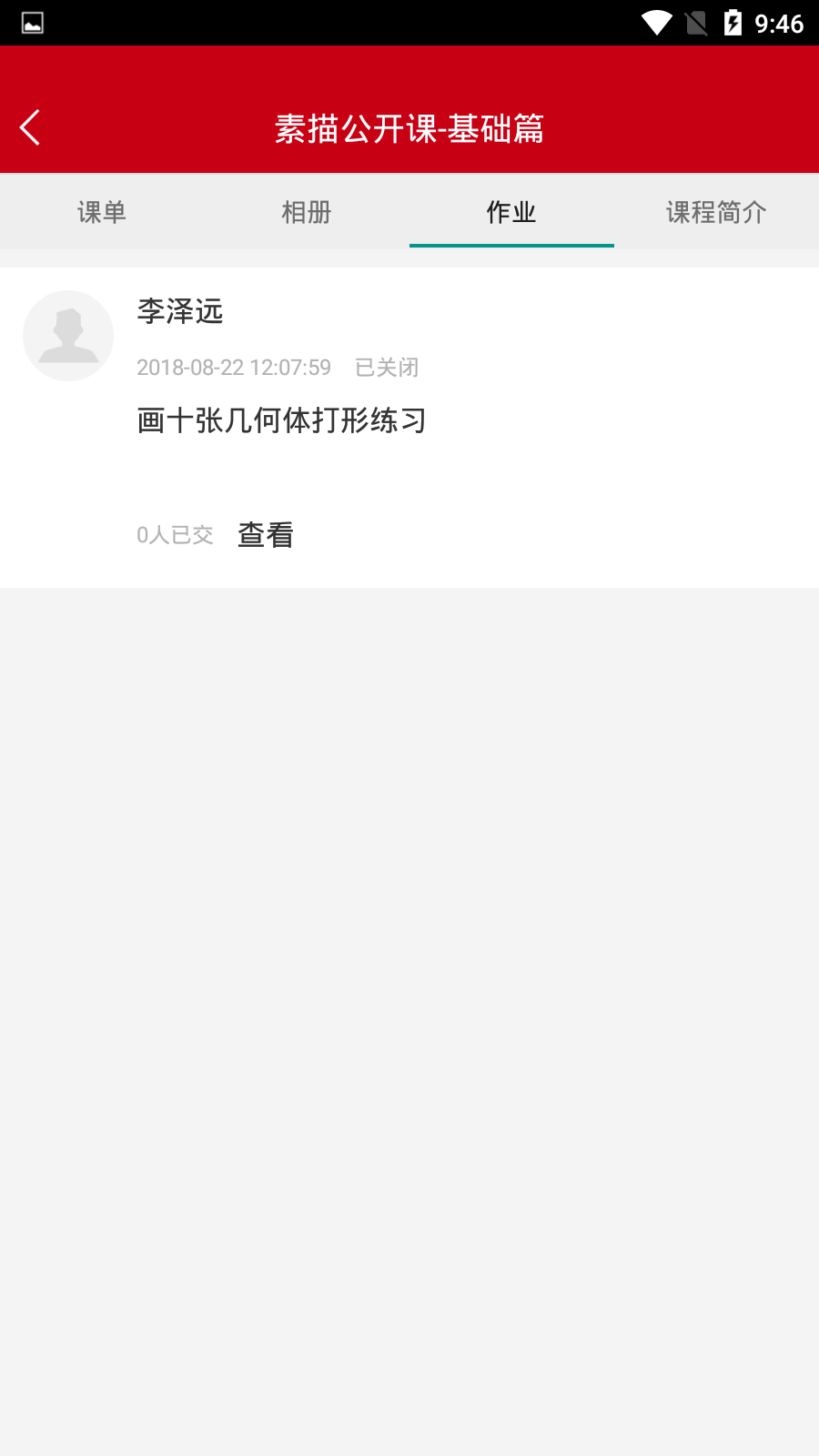Open the homework 画十张几何体打形练习
819x1456 pixels.
pyautogui.click(x=281, y=420)
